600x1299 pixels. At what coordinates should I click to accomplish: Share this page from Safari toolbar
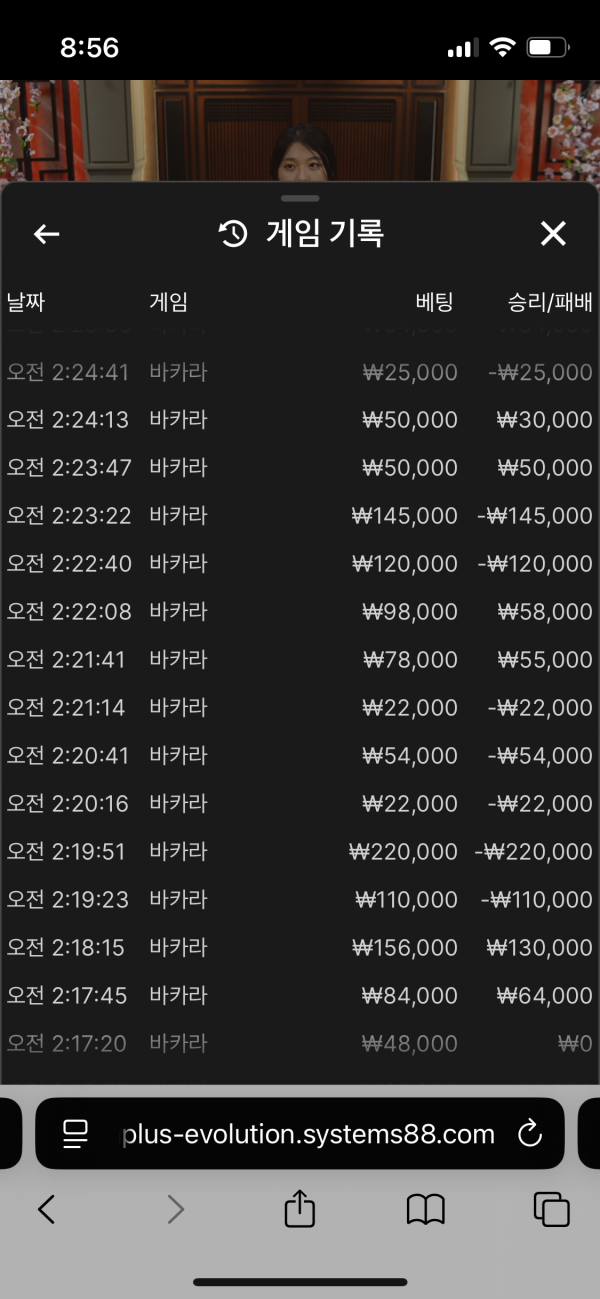(300, 1209)
